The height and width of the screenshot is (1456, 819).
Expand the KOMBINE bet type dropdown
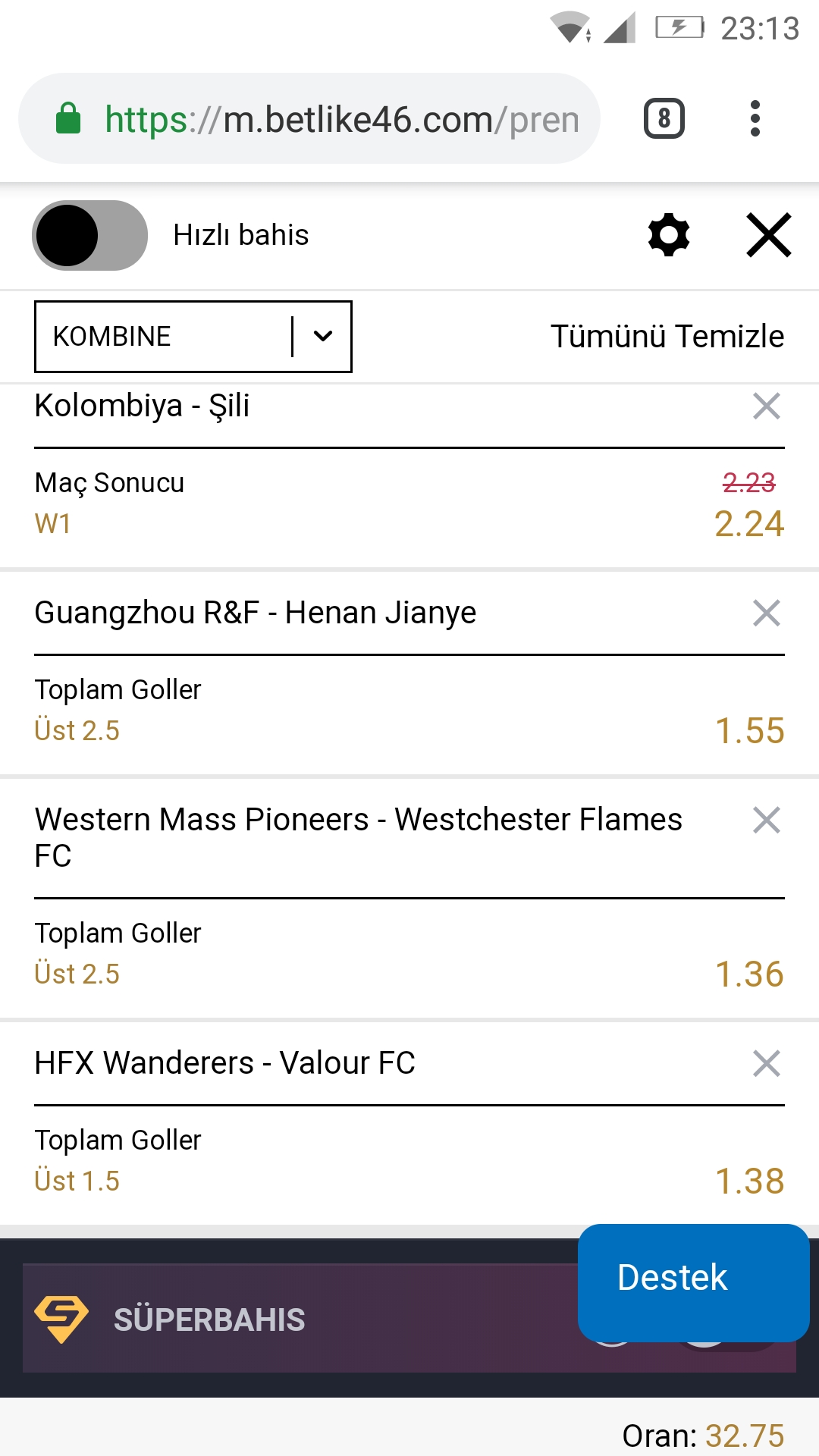click(193, 337)
